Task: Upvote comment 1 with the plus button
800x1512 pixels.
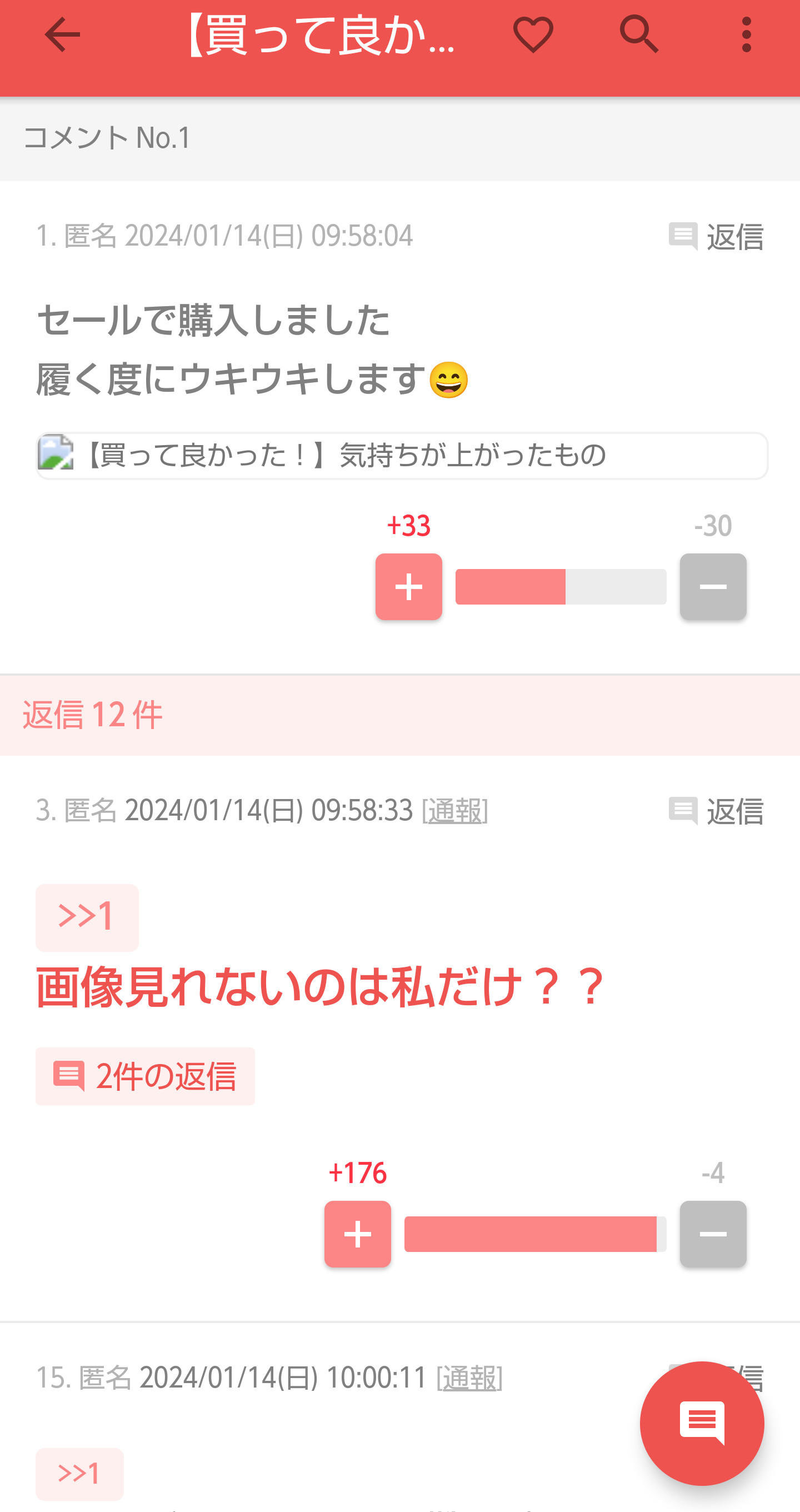Action: [x=408, y=586]
